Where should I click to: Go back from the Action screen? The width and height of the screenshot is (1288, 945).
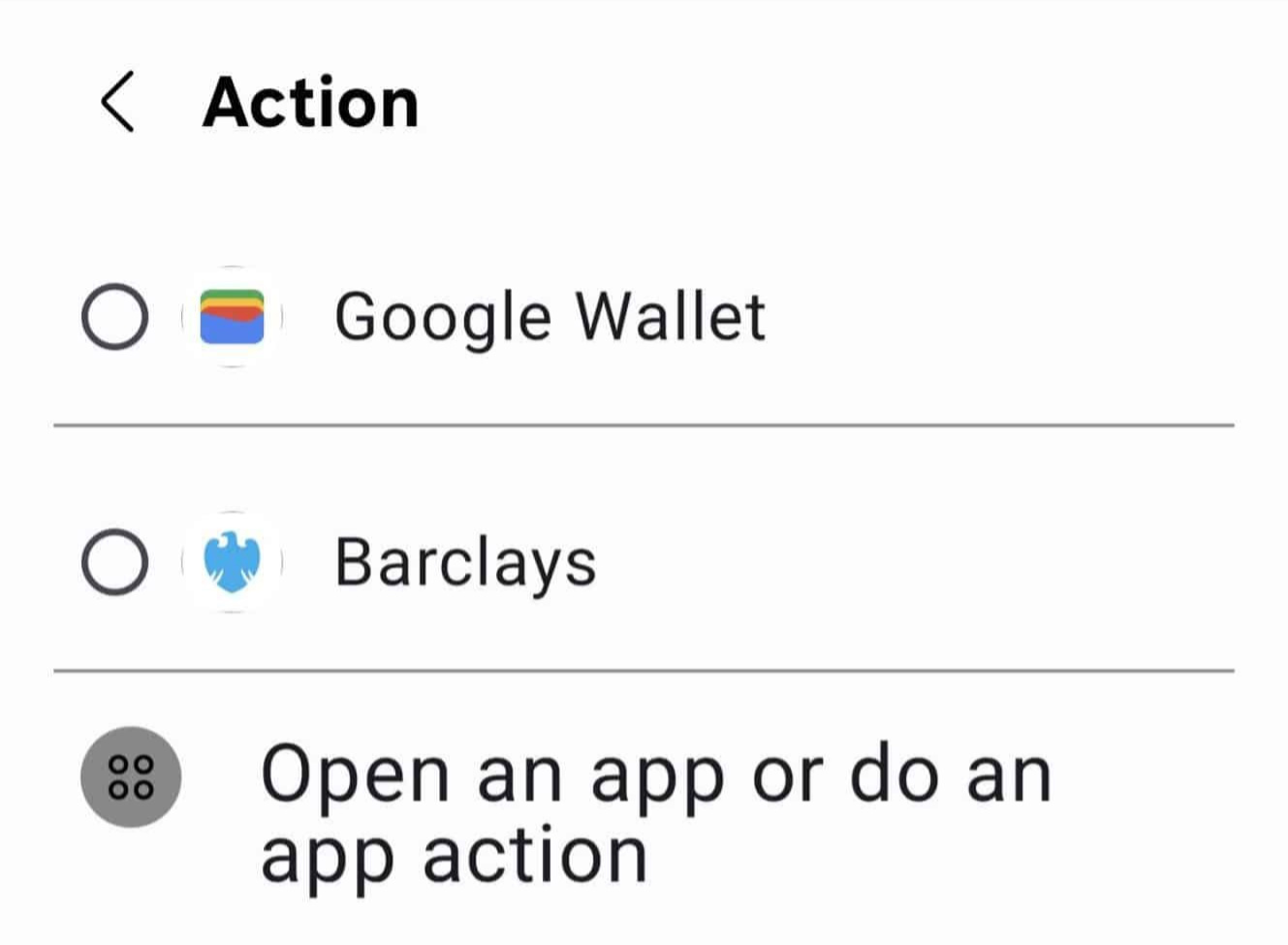[117, 102]
